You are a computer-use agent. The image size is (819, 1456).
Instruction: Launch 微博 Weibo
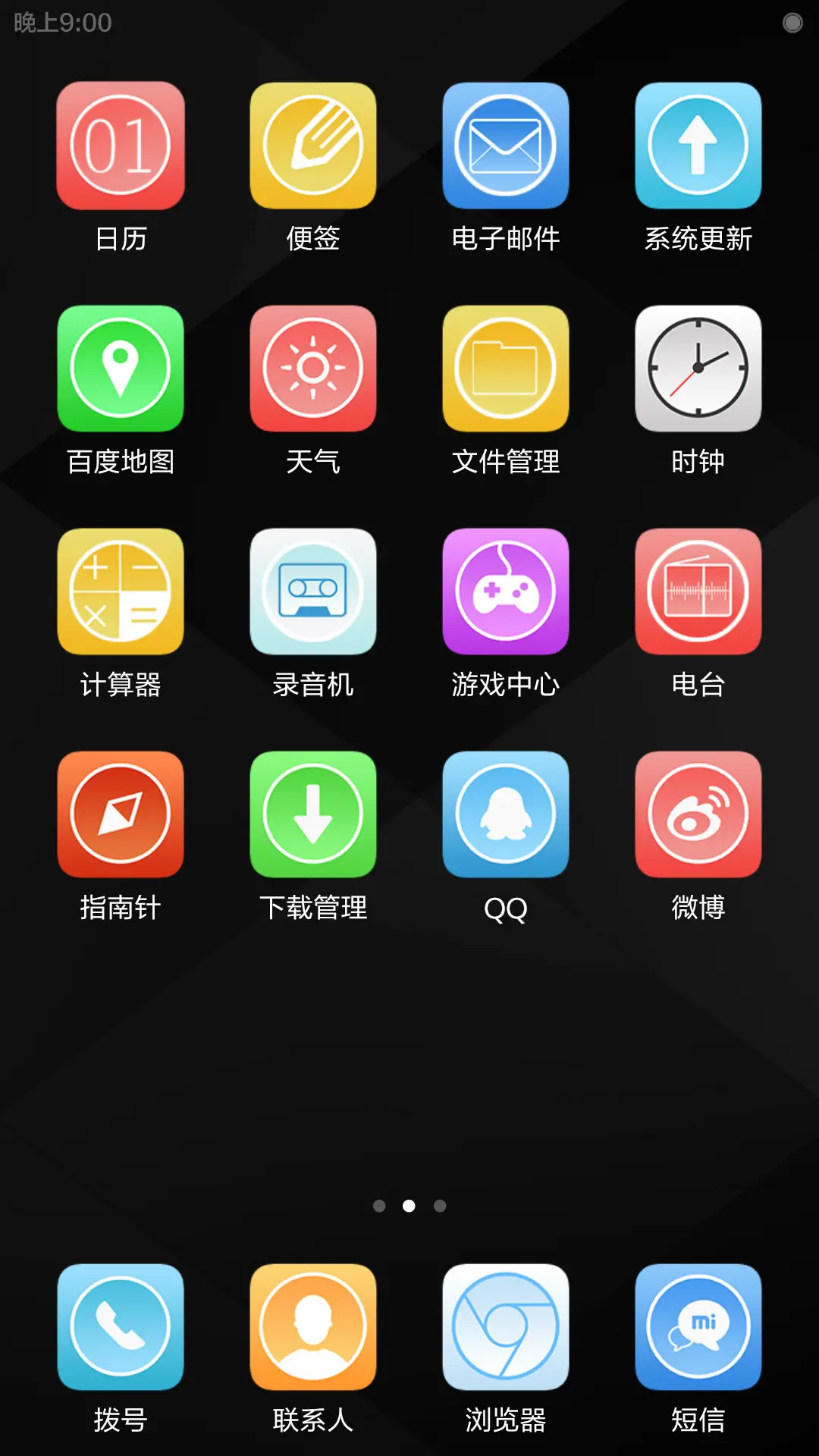pos(698,815)
